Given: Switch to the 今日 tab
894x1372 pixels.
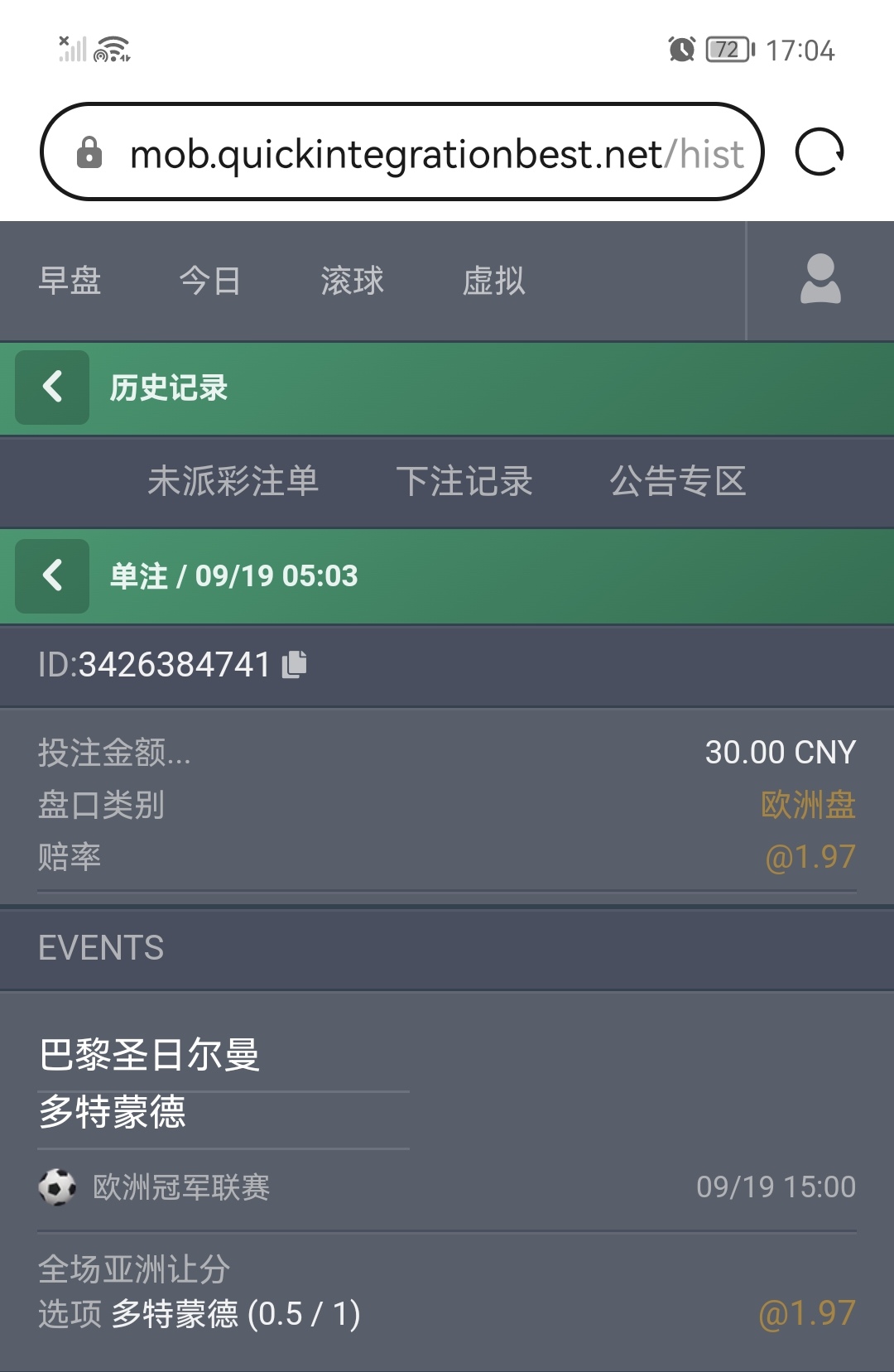Looking at the screenshot, I should [x=210, y=281].
